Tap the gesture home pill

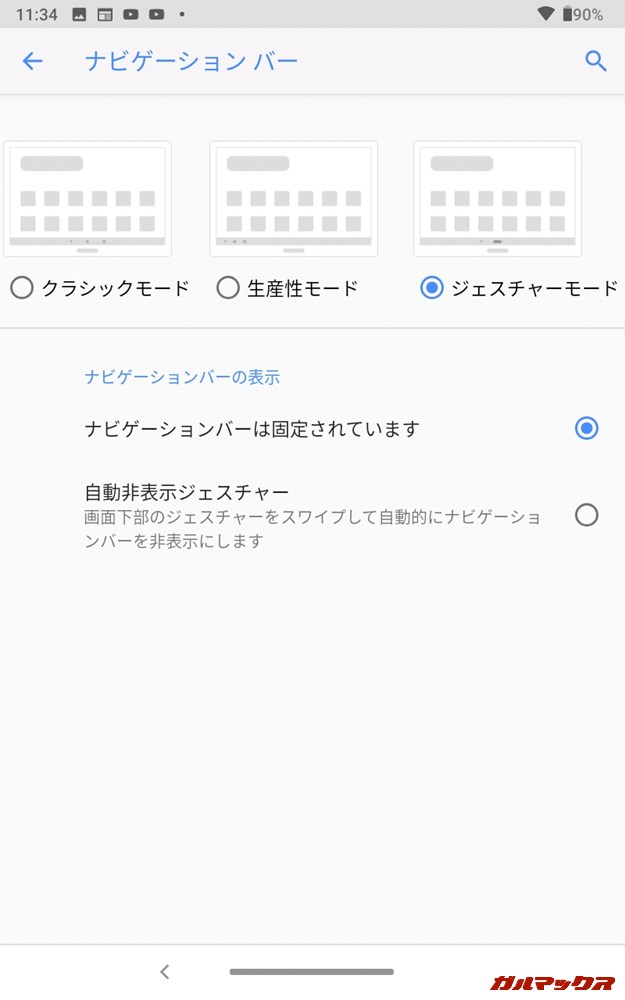coord(312,971)
